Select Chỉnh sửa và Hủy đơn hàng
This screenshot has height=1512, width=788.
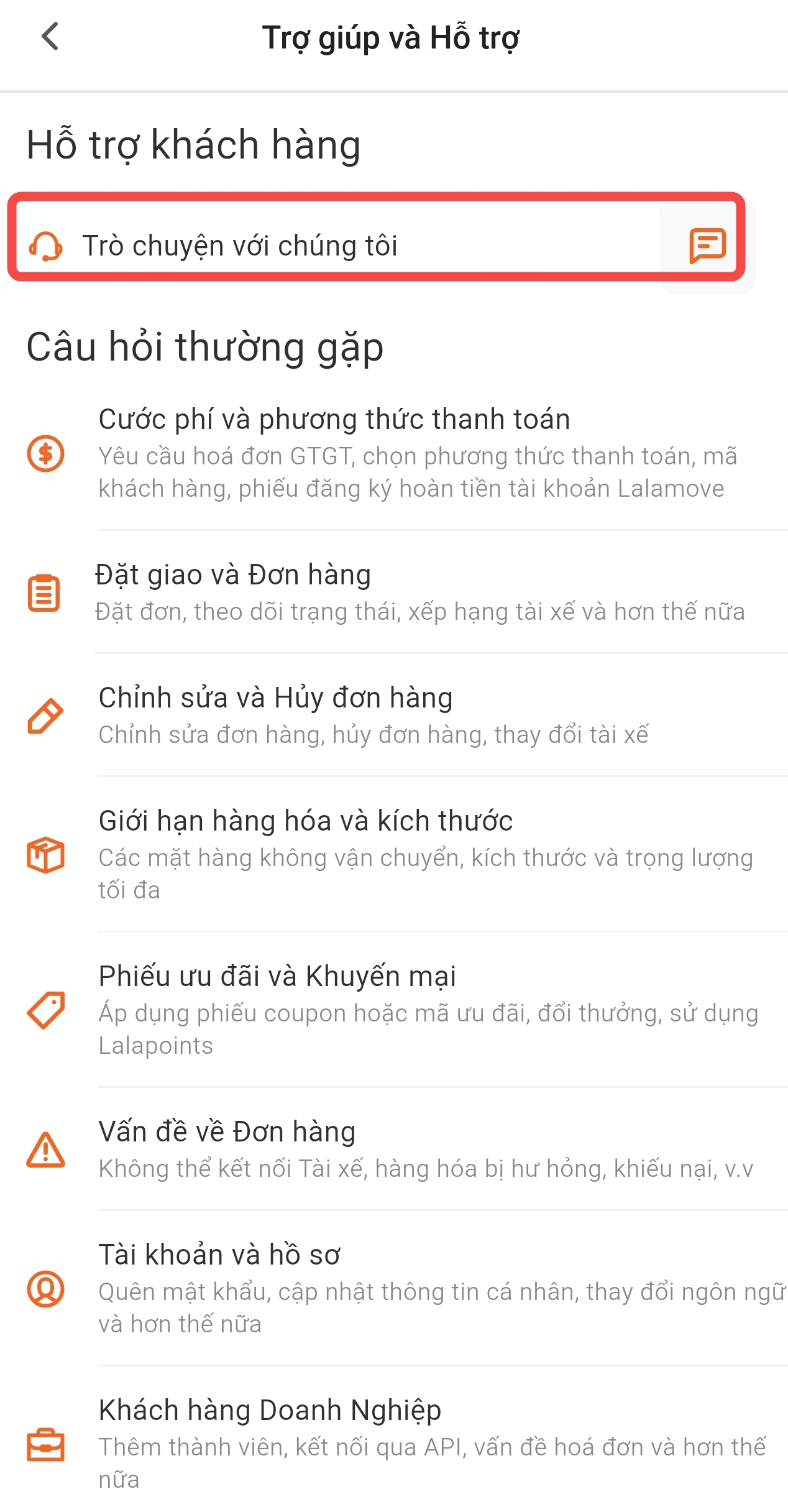(394, 715)
